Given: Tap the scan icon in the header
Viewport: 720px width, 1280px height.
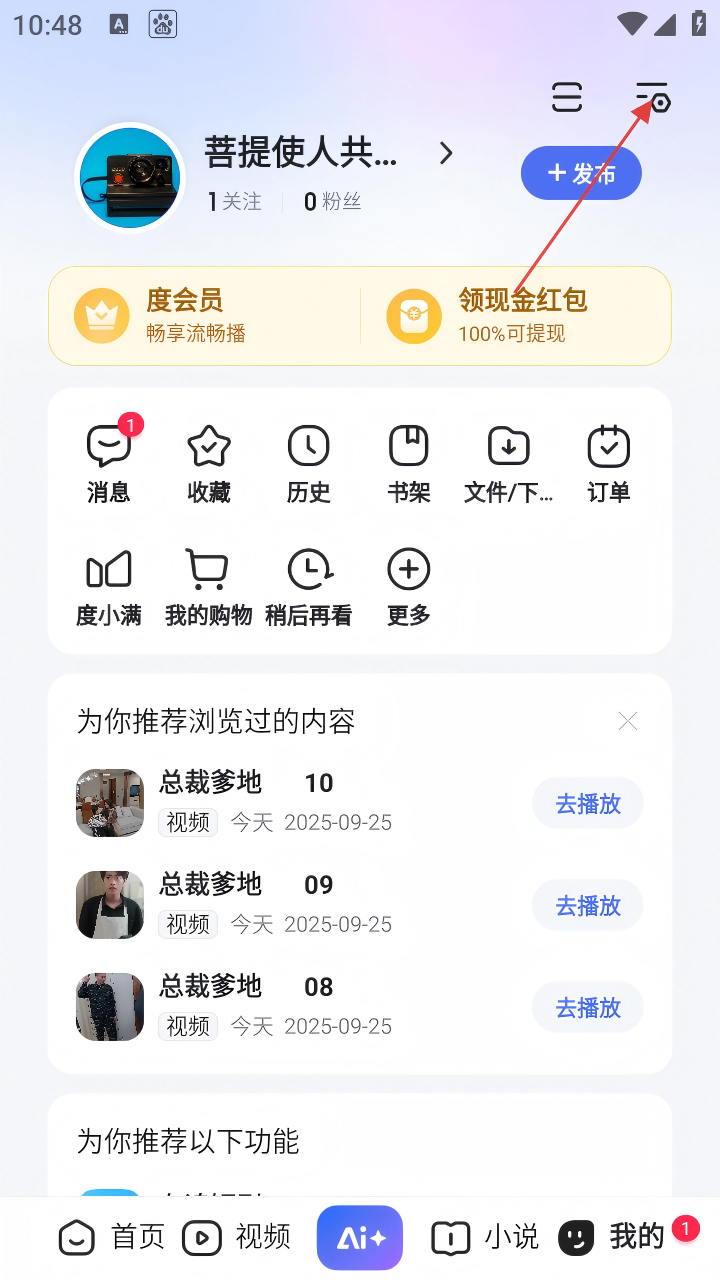Looking at the screenshot, I should 567,98.
